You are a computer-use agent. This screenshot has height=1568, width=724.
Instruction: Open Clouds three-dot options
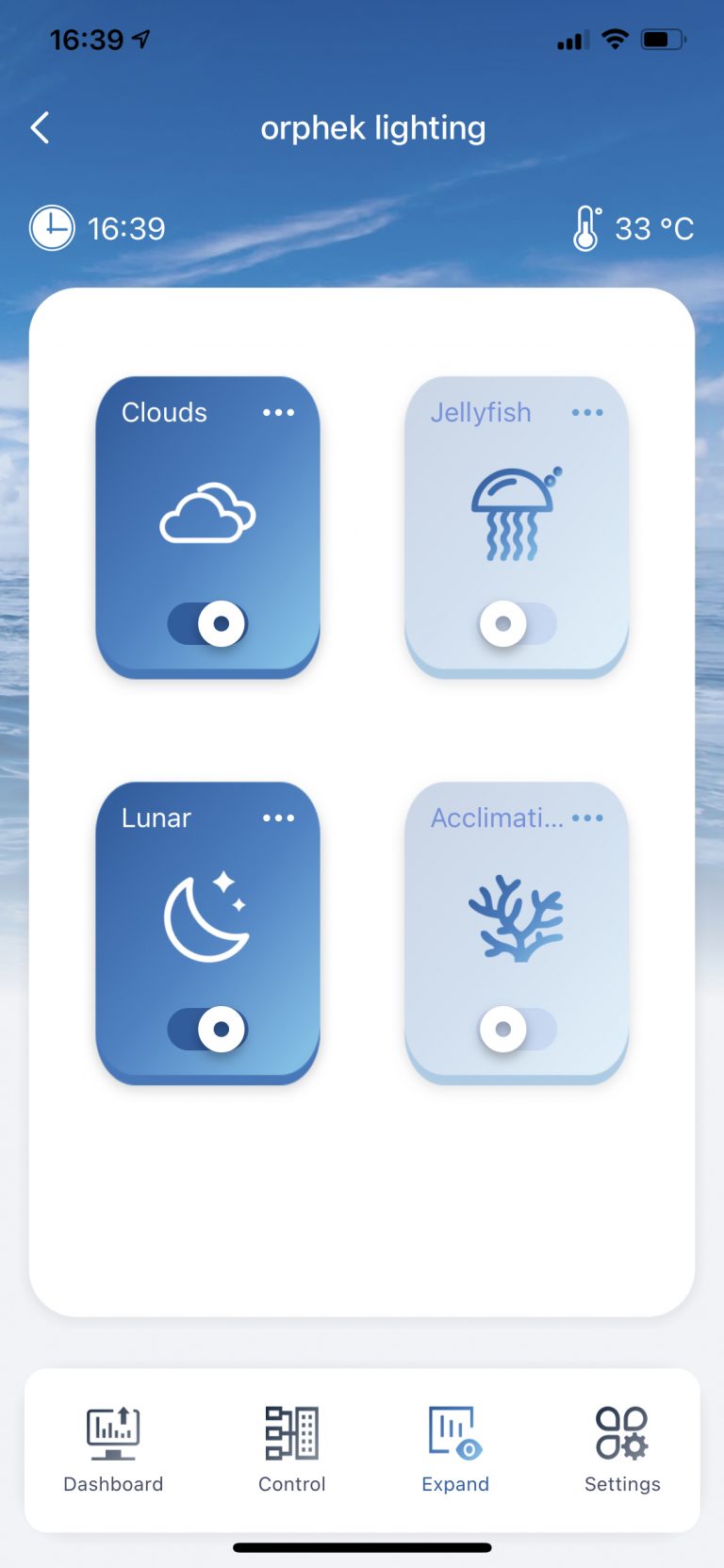(x=278, y=413)
